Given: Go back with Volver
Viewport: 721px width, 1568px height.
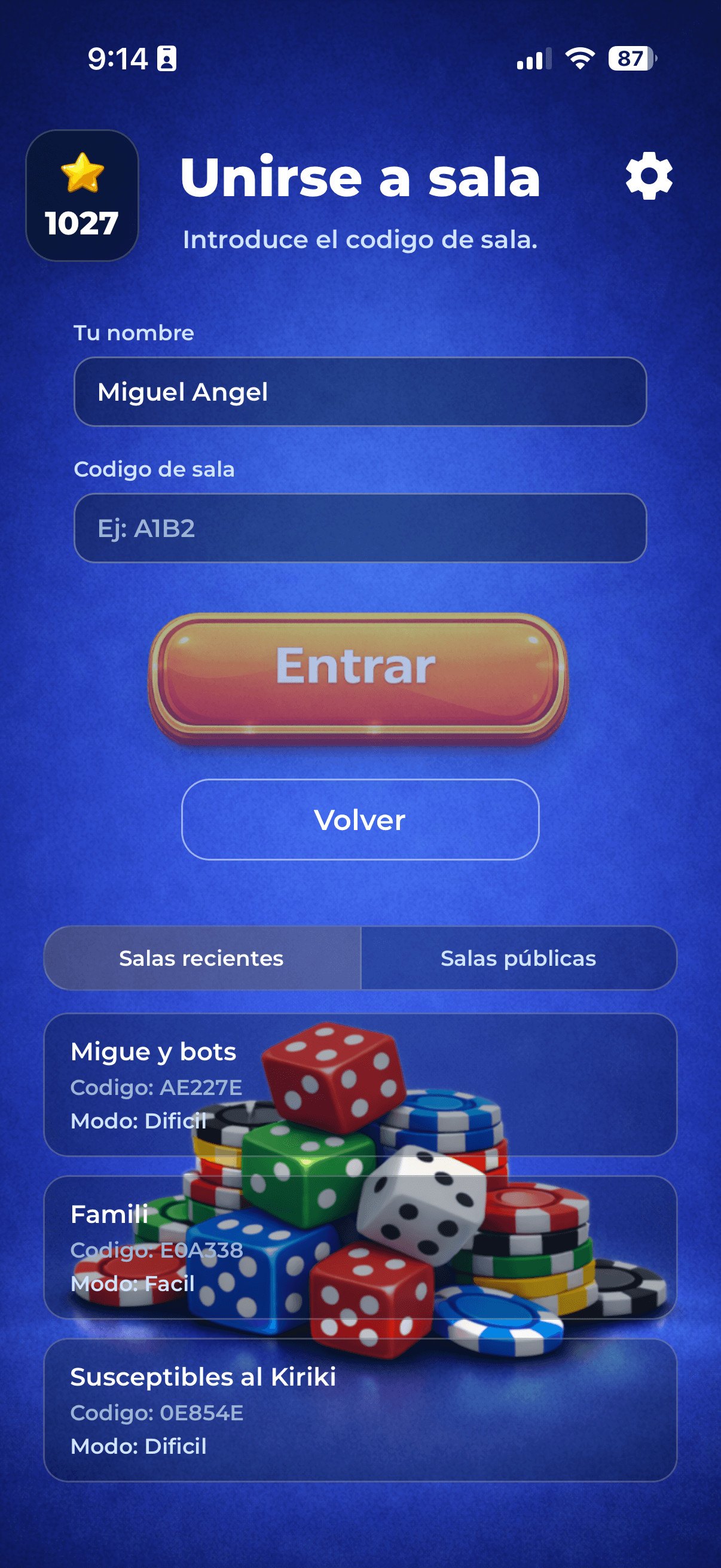Looking at the screenshot, I should point(359,819).
